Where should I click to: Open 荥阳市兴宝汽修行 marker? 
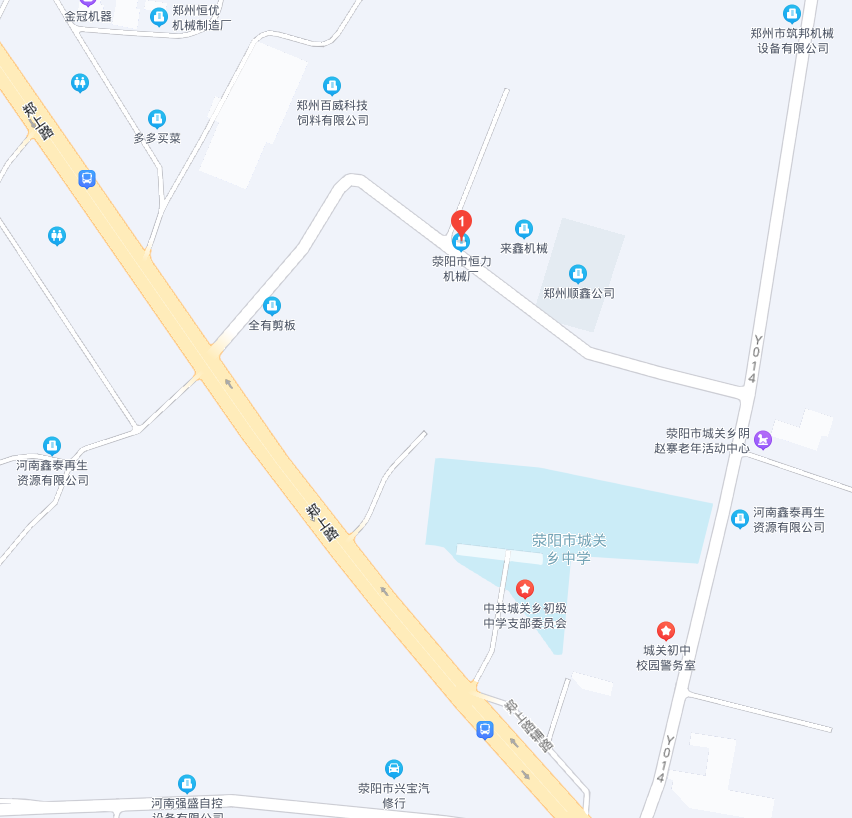tap(394, 768)
